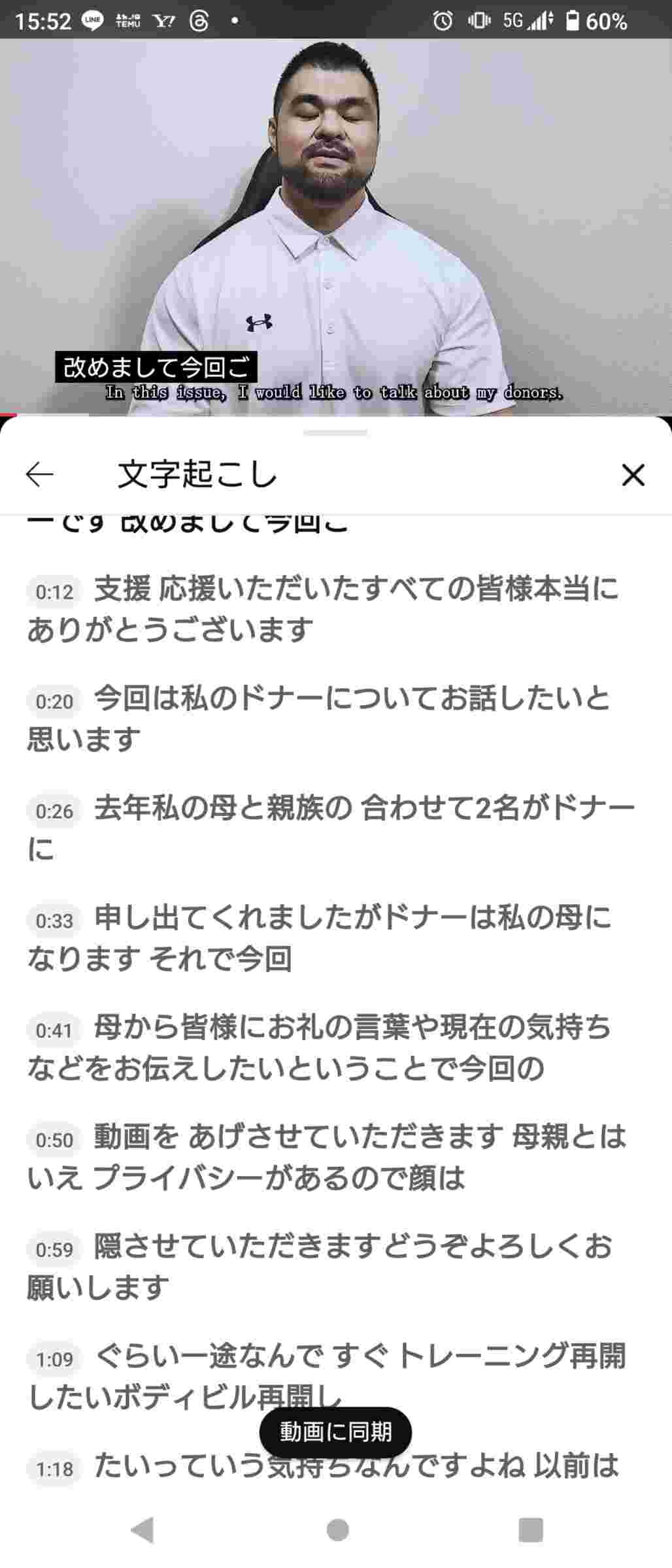Tap the system back button
This screenshot has width=672, height=1568.
(x=142, y=1530)
